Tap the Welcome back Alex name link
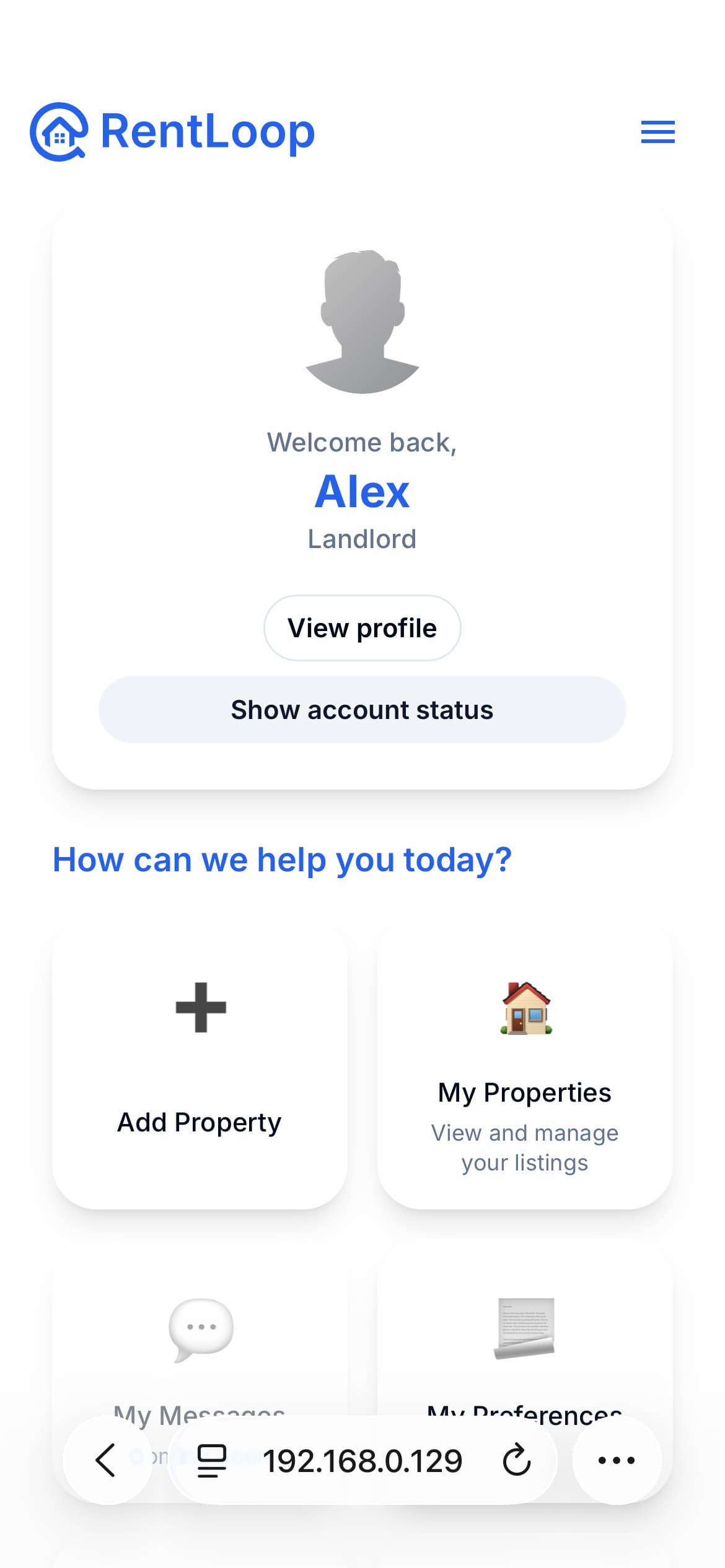 point(362,491)
